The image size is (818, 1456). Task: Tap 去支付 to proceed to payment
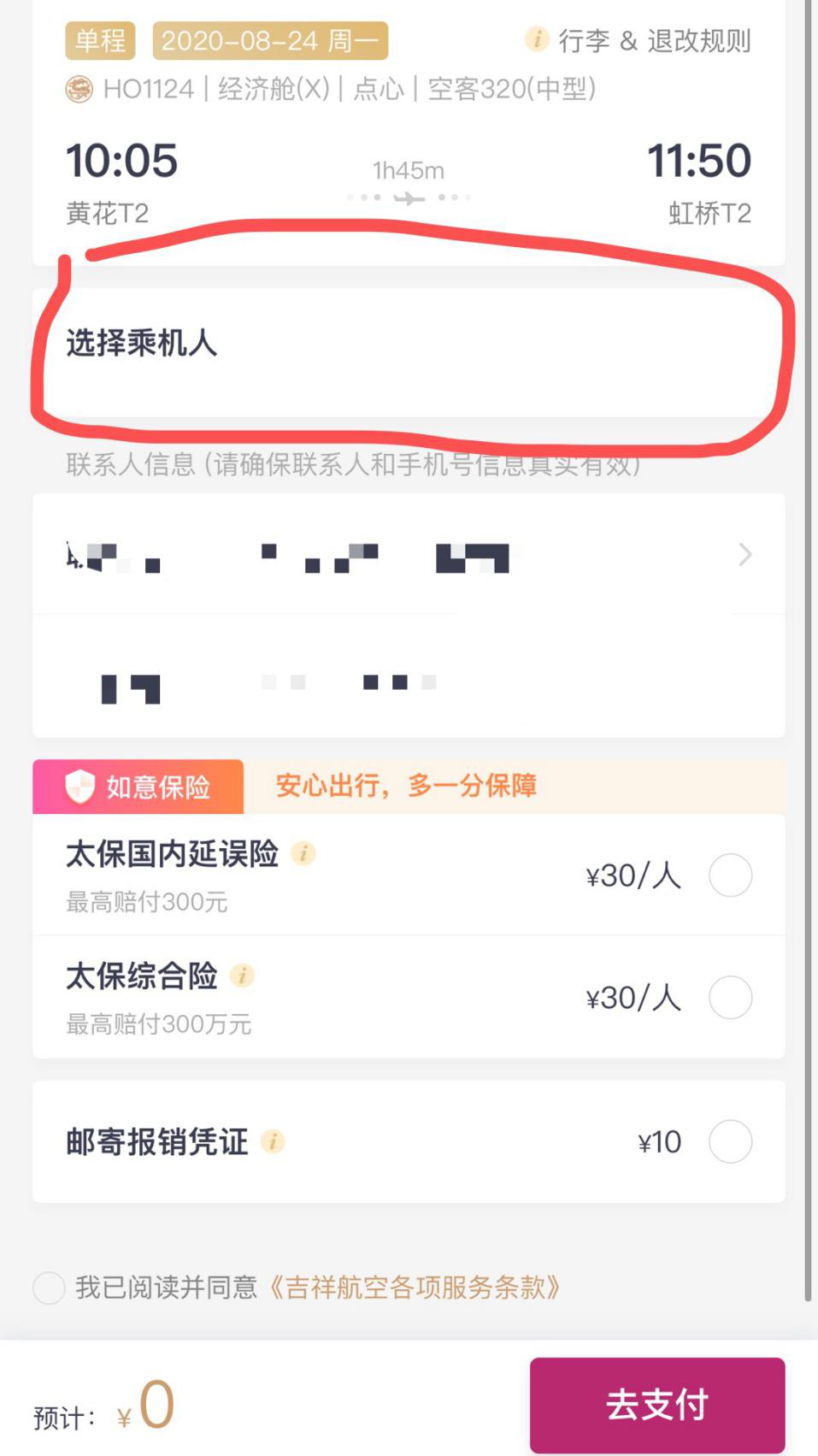(x=656, y=1404)
